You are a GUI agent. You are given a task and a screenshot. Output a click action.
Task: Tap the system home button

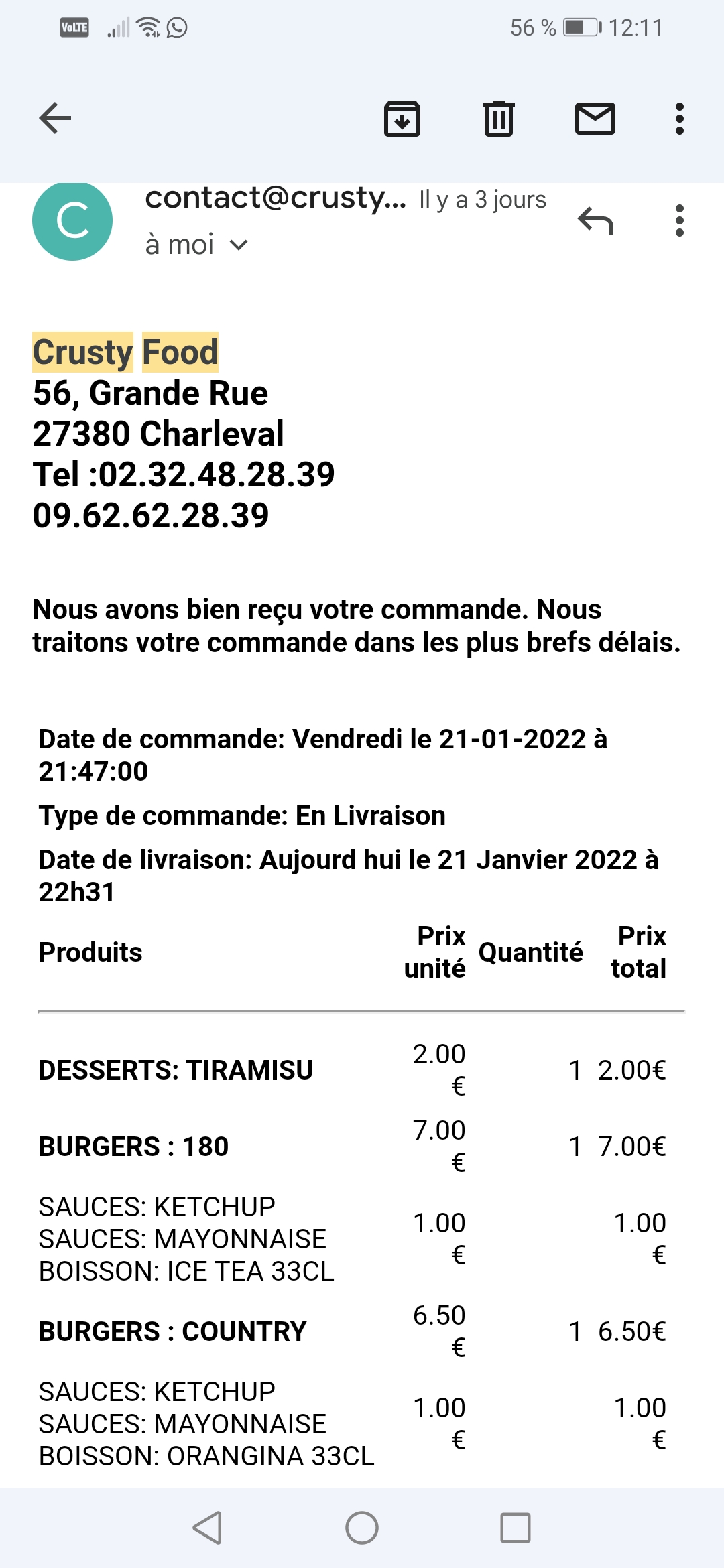tap(362, 1528)
